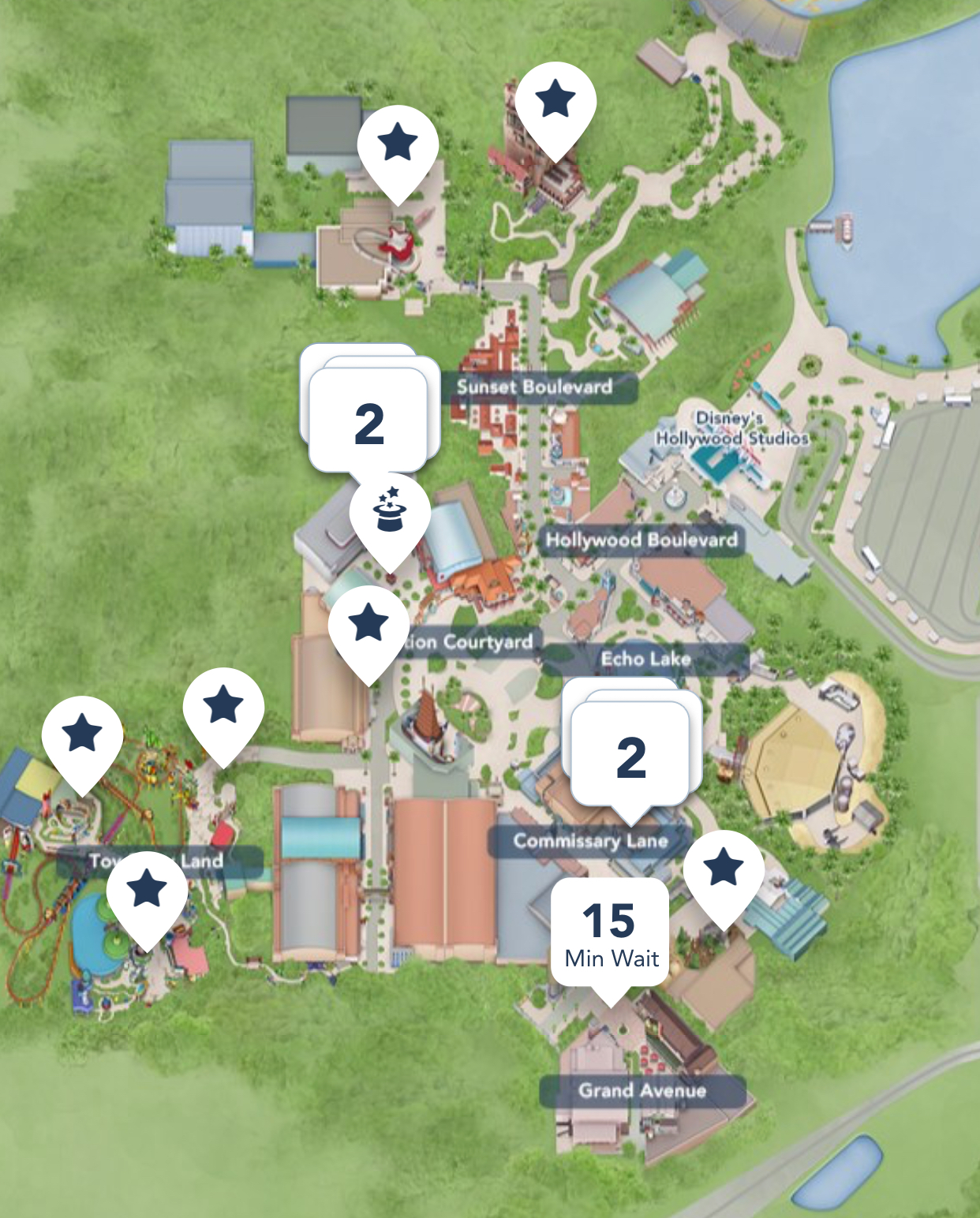Open star pin beside Animation Courtyard label
The height and width of the screenshot is (1218, 980).
368,625
